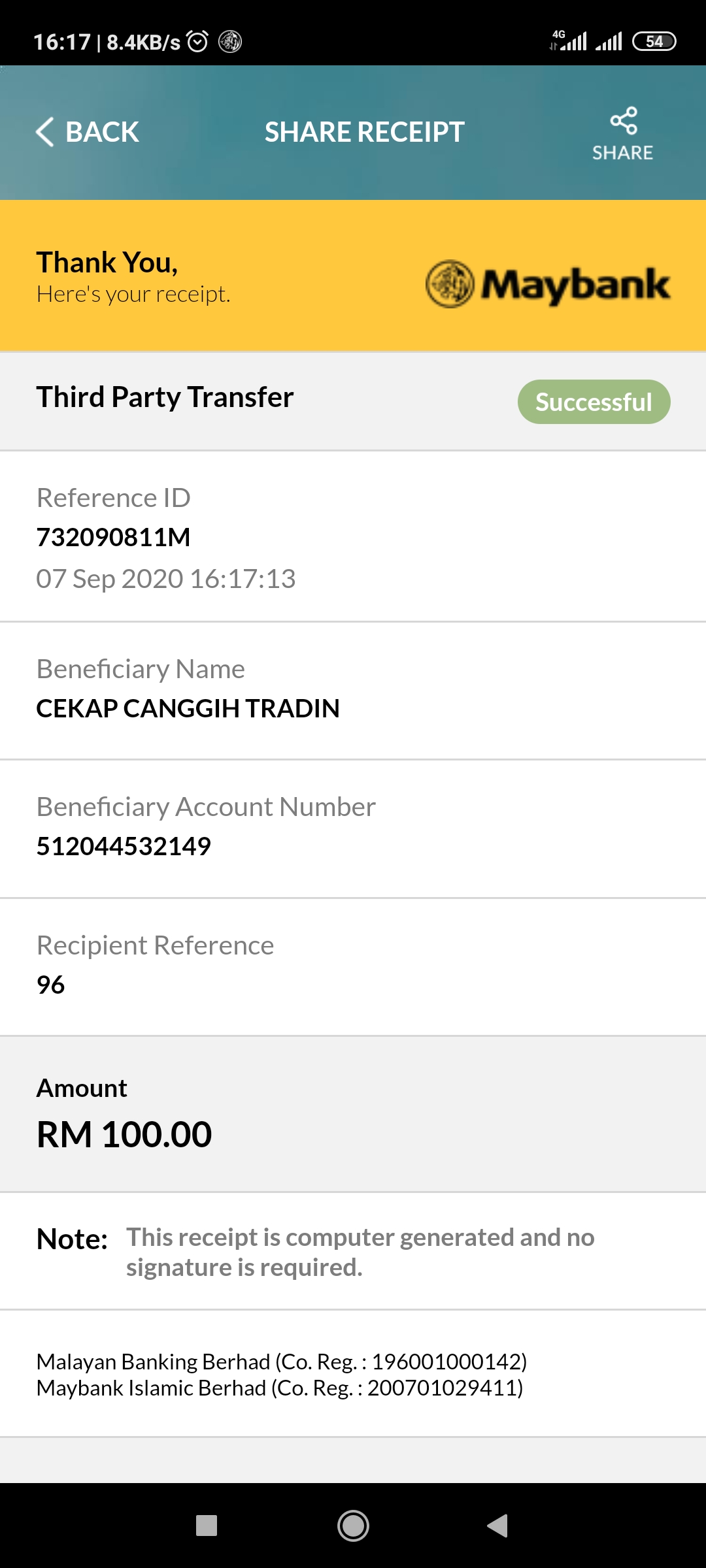706x1568 pixels.
Task: Go back using the BACK button
Action: (x=88, y=132)
